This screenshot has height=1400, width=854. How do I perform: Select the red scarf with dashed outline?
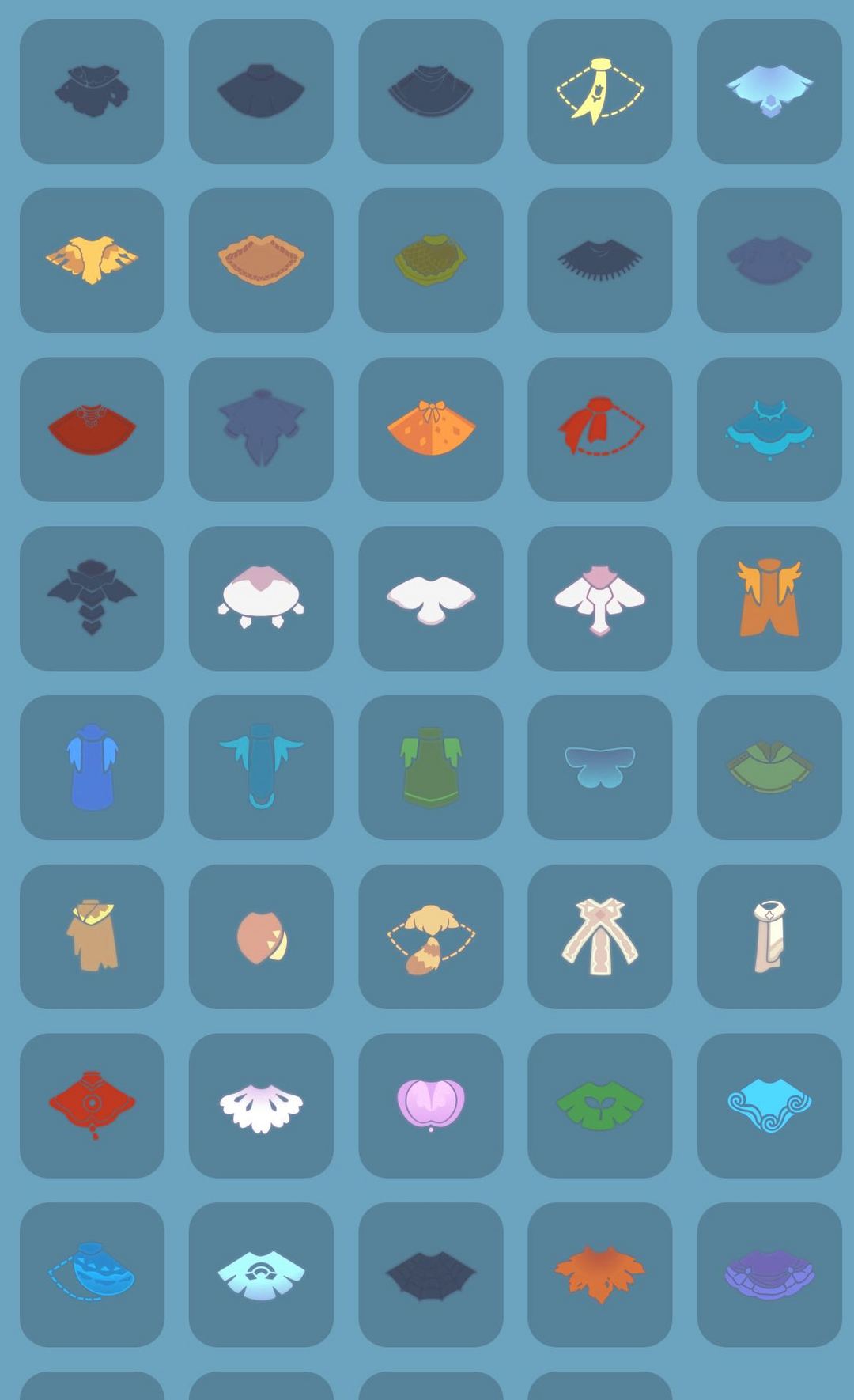pyautogui.click(x=599, y=429)
